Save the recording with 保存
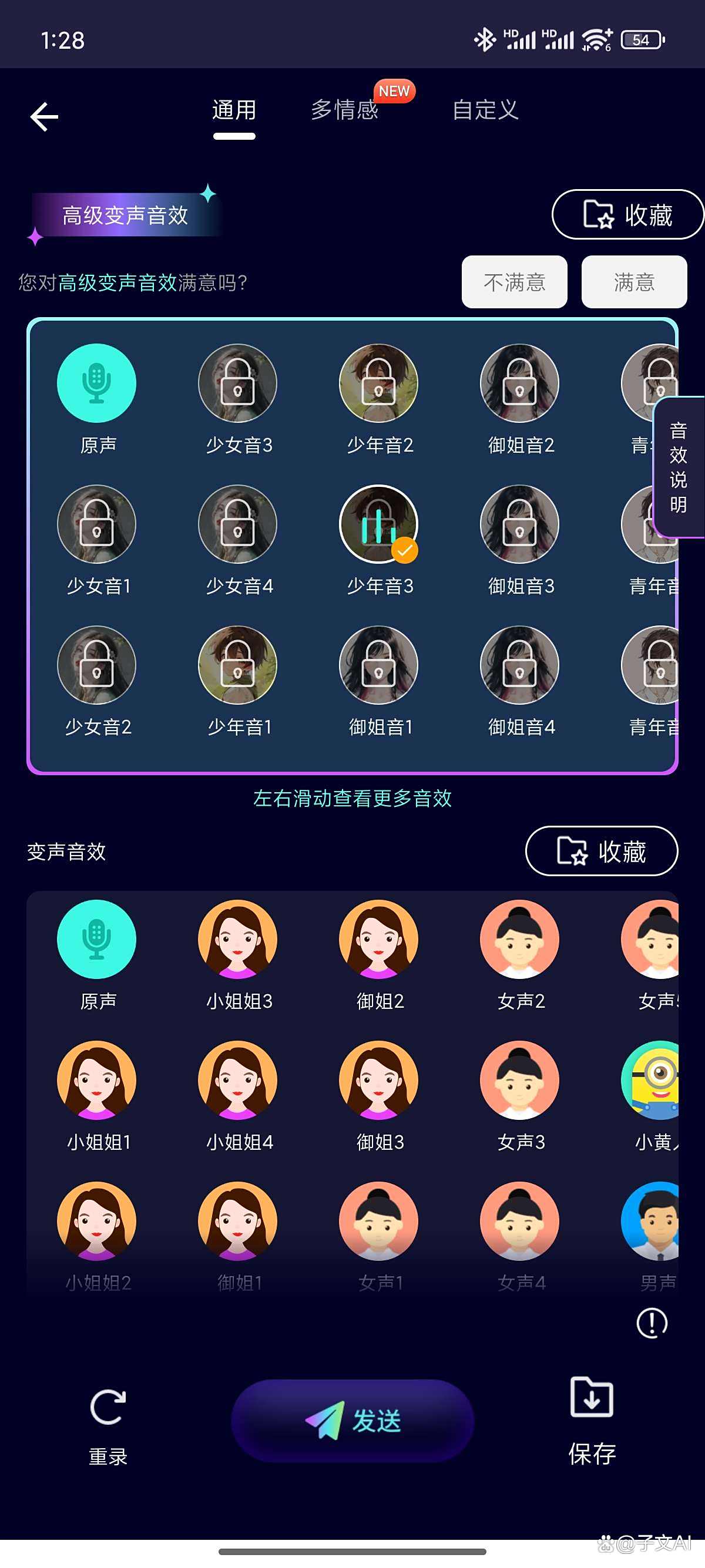Image resolution: width=705 pixels, height=1568 pixels. [592, 1419]
